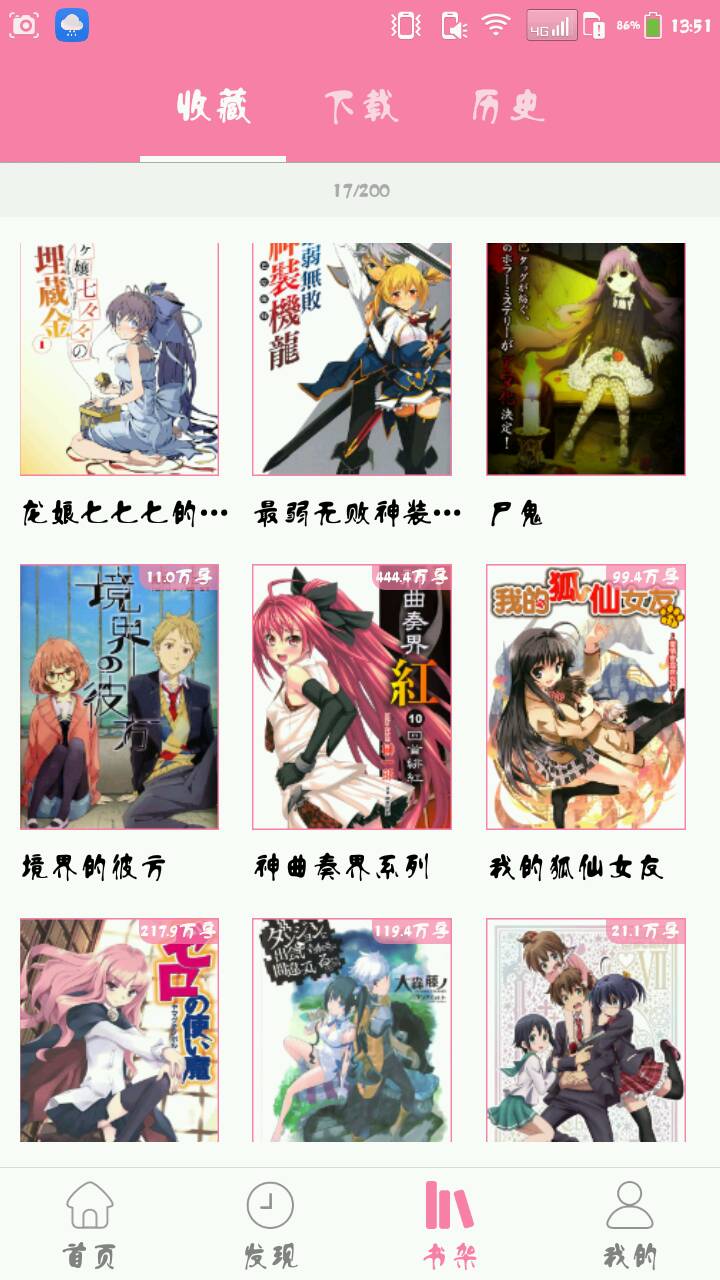Open the 我的 profile tab
Viewport: 720px width, 1280px height.
tap(630, 1224)
